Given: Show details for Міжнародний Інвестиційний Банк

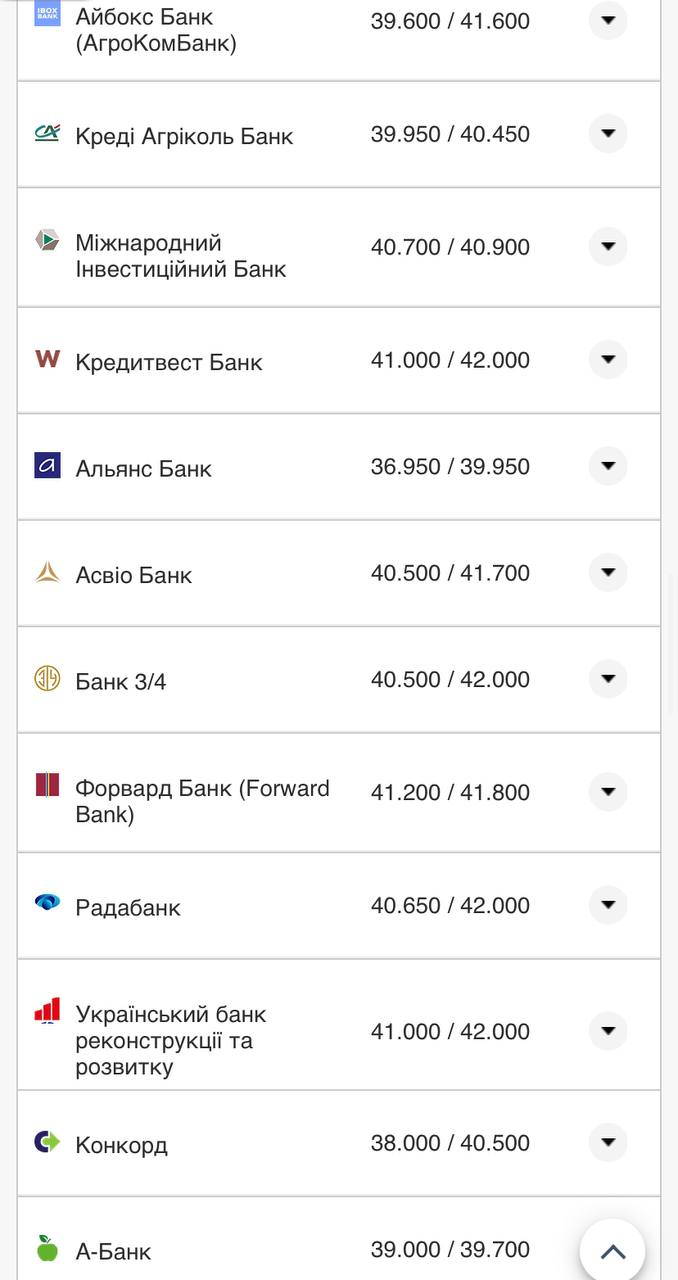Looking at the screenshot, I should pyautogui.click(x=607, y=246).
